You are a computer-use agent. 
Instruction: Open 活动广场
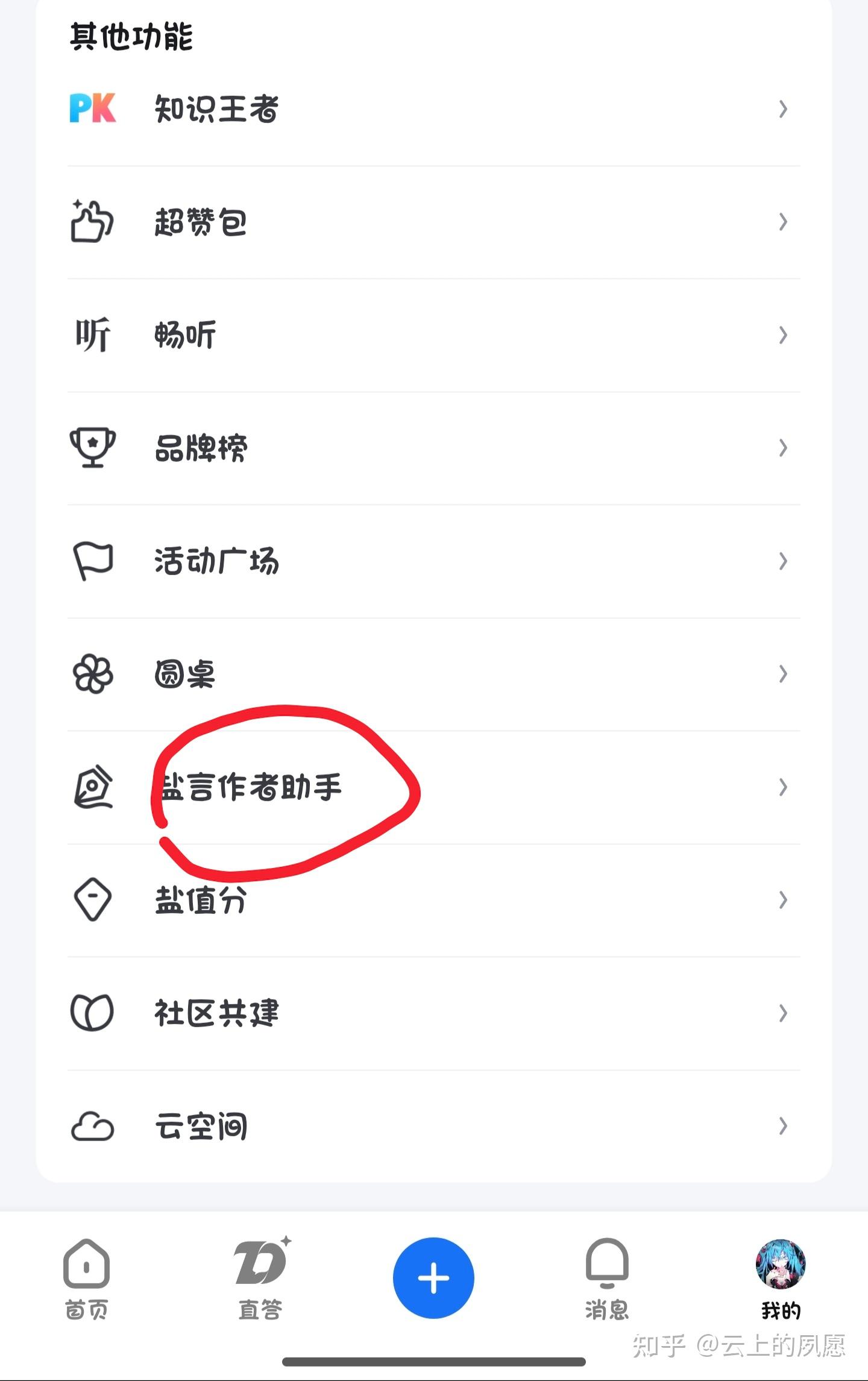217,561
